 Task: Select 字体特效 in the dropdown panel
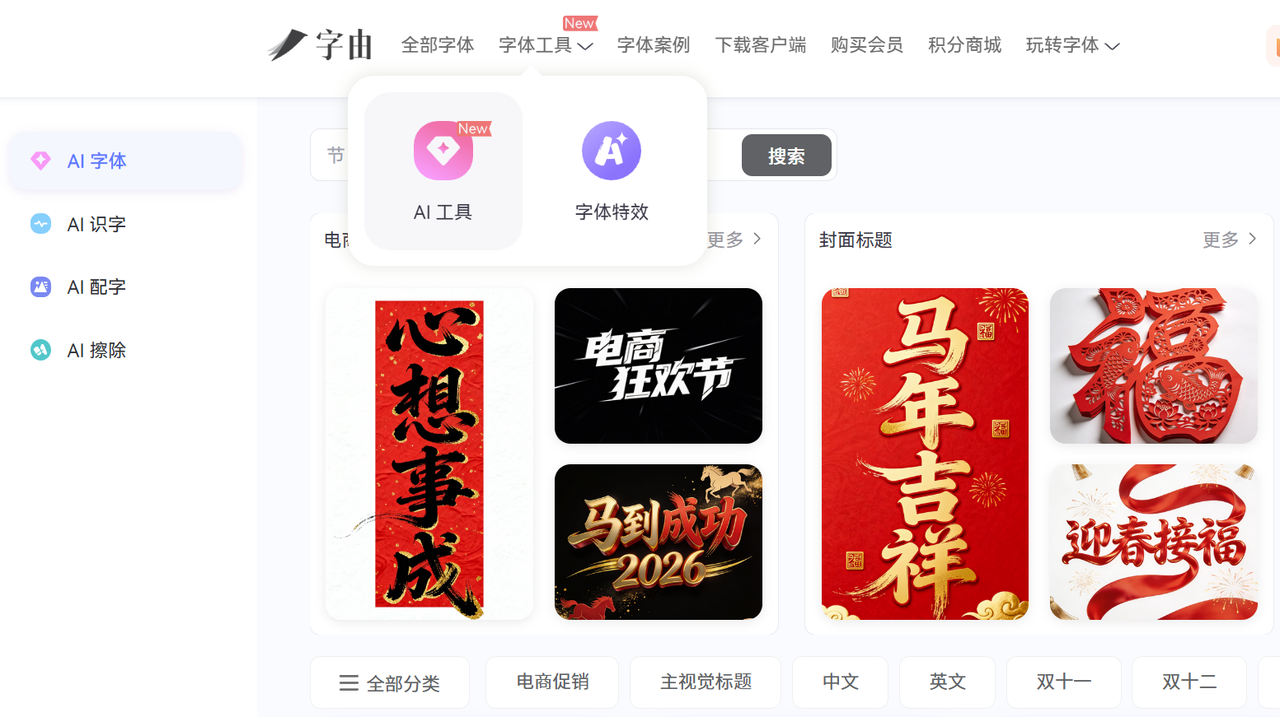click(x=611, y=171)
